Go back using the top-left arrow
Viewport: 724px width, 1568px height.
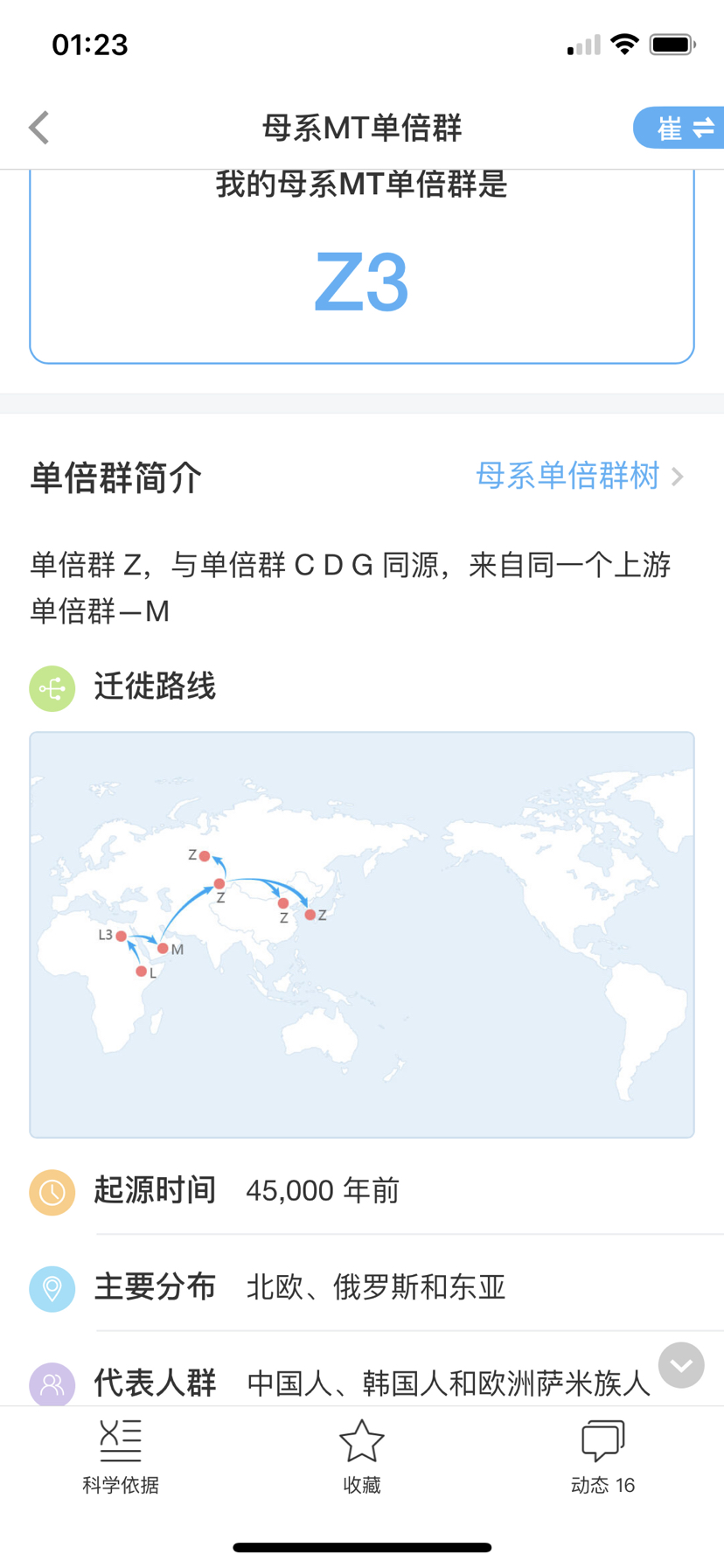[39, 128]
